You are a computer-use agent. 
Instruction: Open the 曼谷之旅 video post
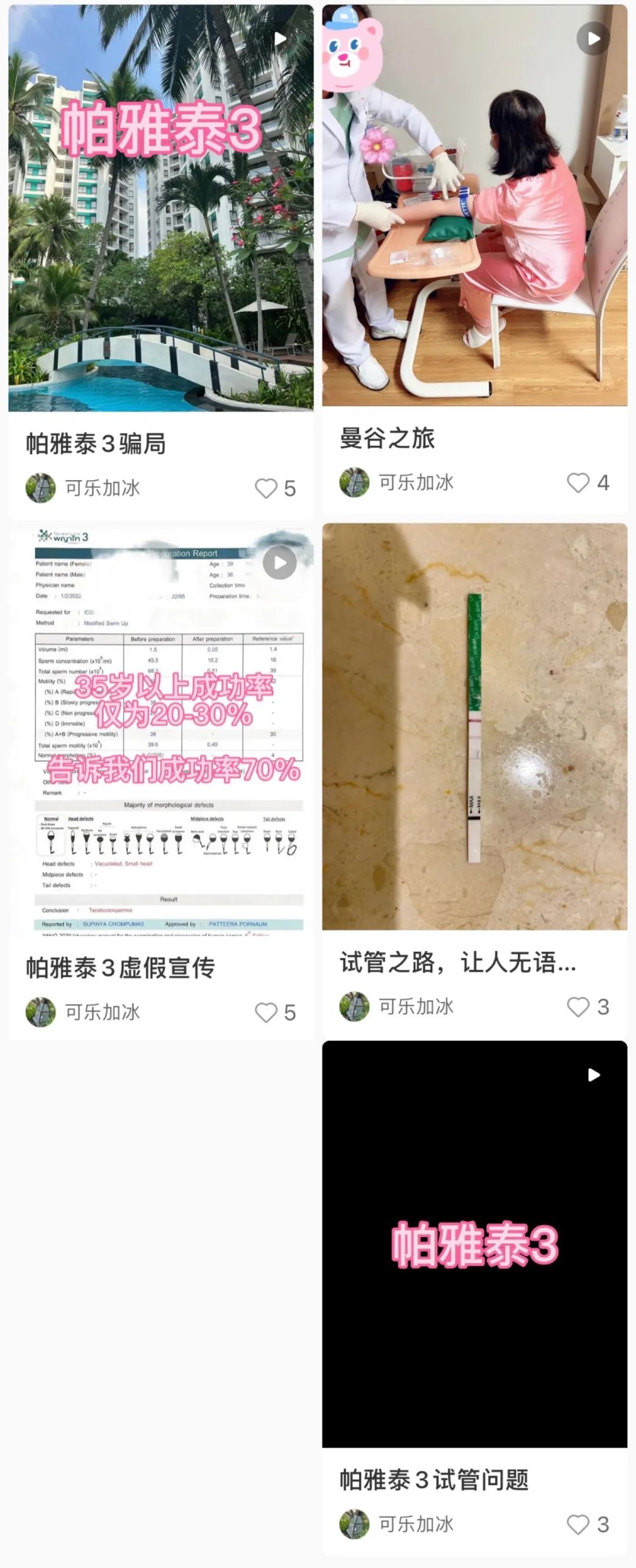pos(474,204)
